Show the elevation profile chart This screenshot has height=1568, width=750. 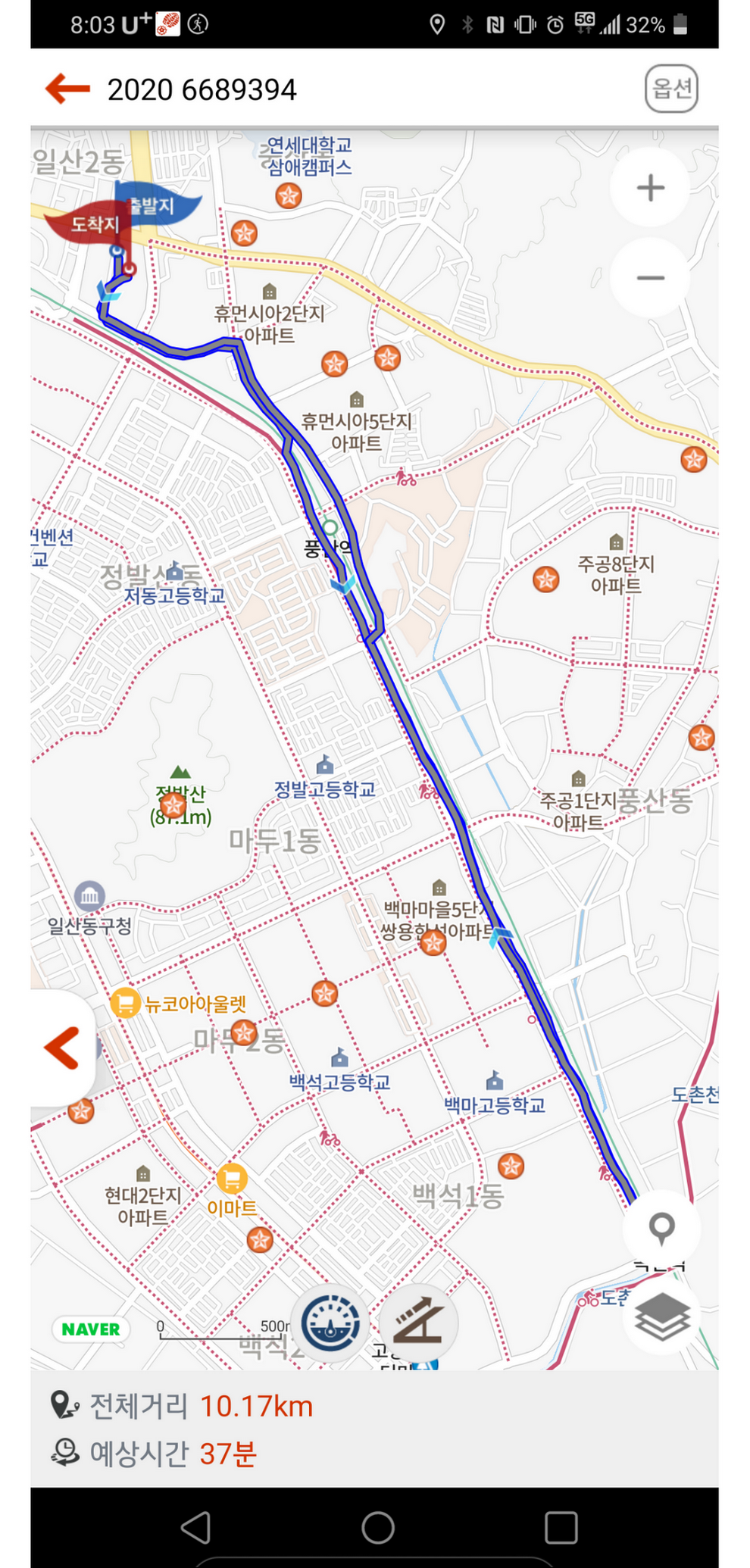(x=418, y=1323)
